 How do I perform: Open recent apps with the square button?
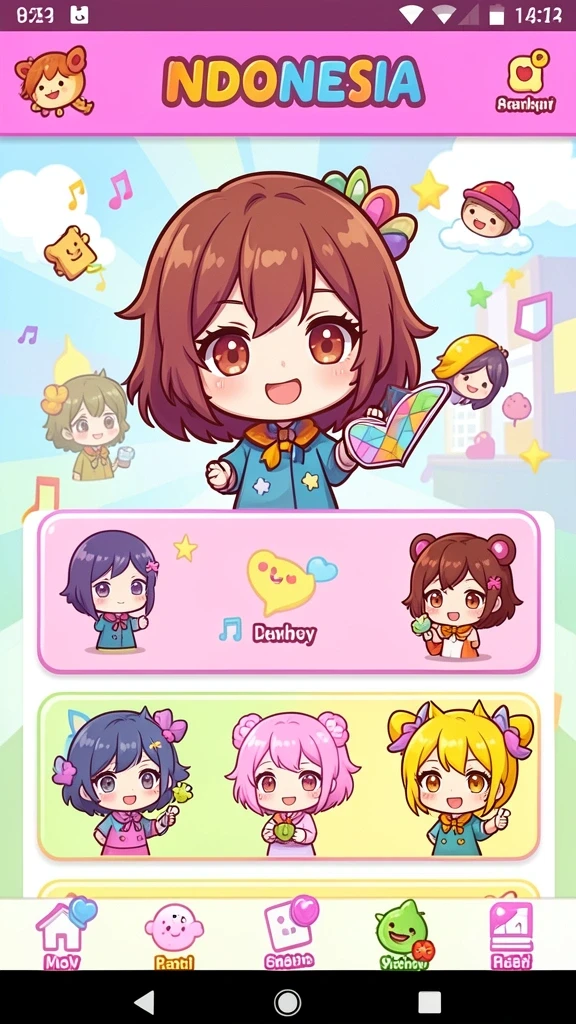(x=430, y=1002)
